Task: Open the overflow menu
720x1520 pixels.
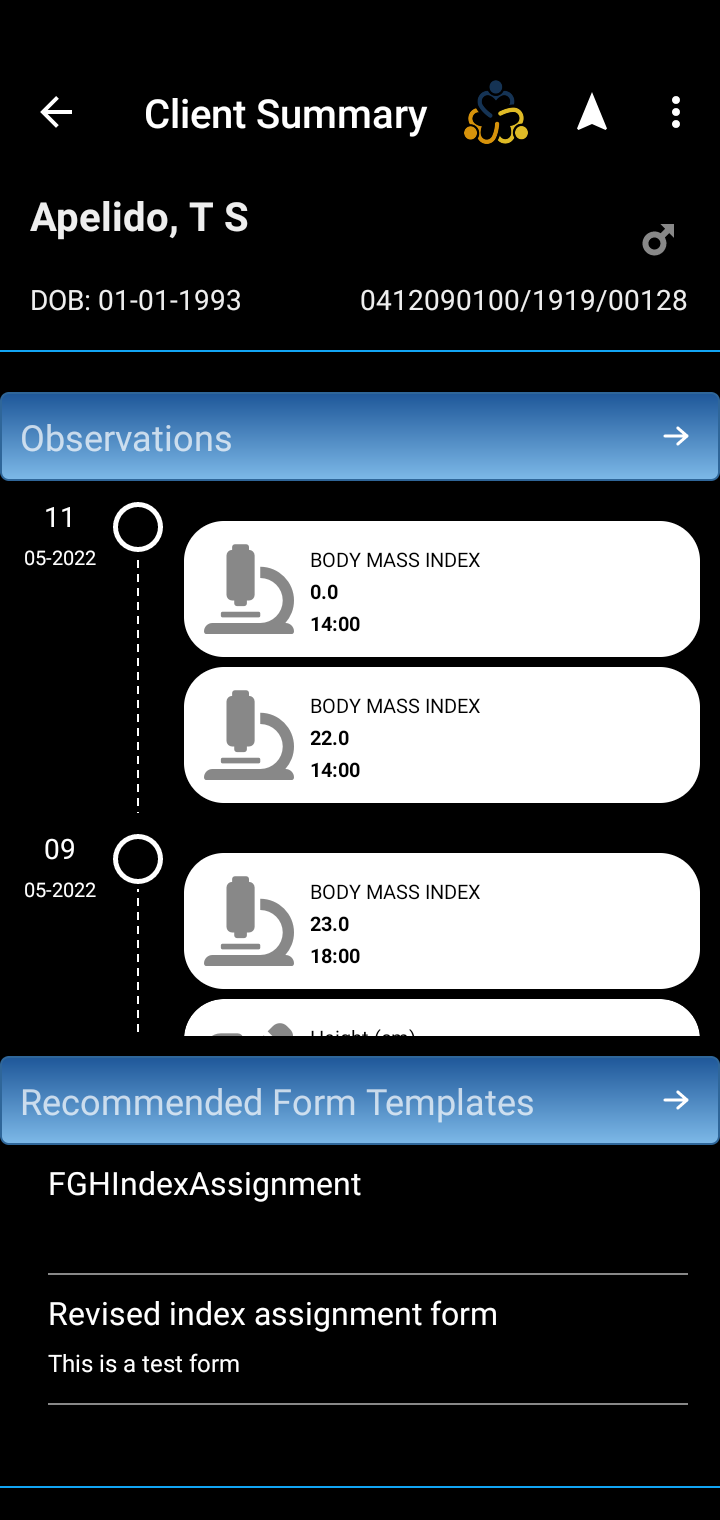Action: click(x=676, y=113)
